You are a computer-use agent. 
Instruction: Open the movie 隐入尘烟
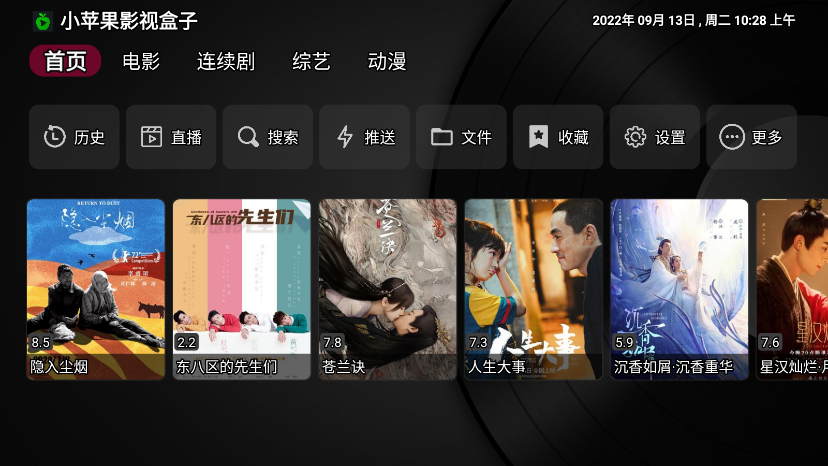pos(96,289)
